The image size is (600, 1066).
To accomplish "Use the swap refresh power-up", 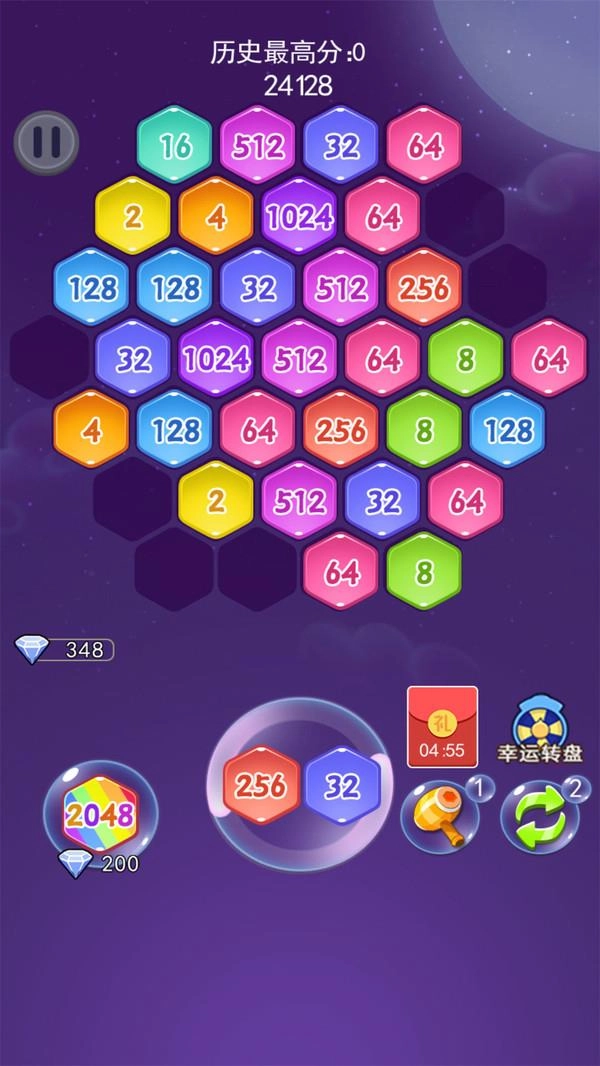I will [539, 817].
